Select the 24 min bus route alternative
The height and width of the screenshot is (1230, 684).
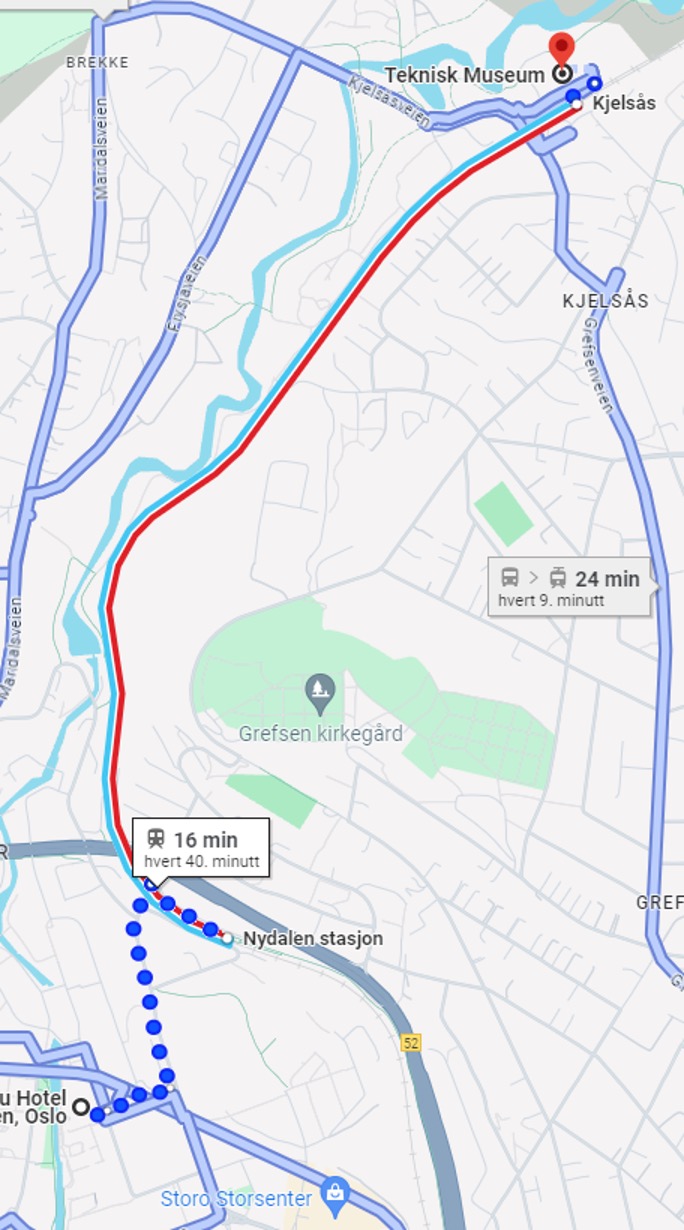[x=570, y=586]
